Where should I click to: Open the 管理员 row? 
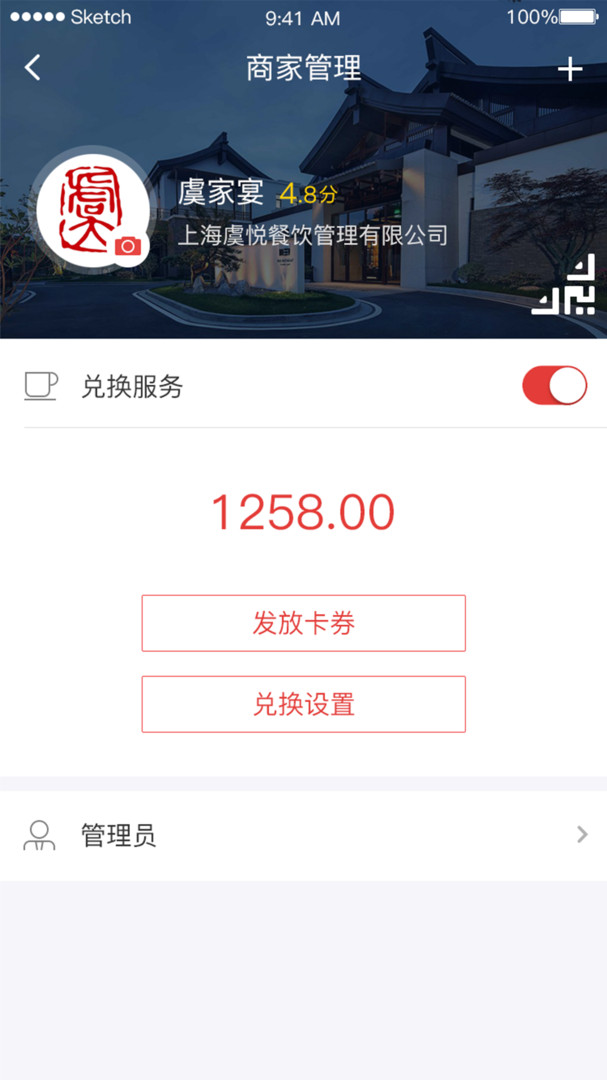click(303, 835)
